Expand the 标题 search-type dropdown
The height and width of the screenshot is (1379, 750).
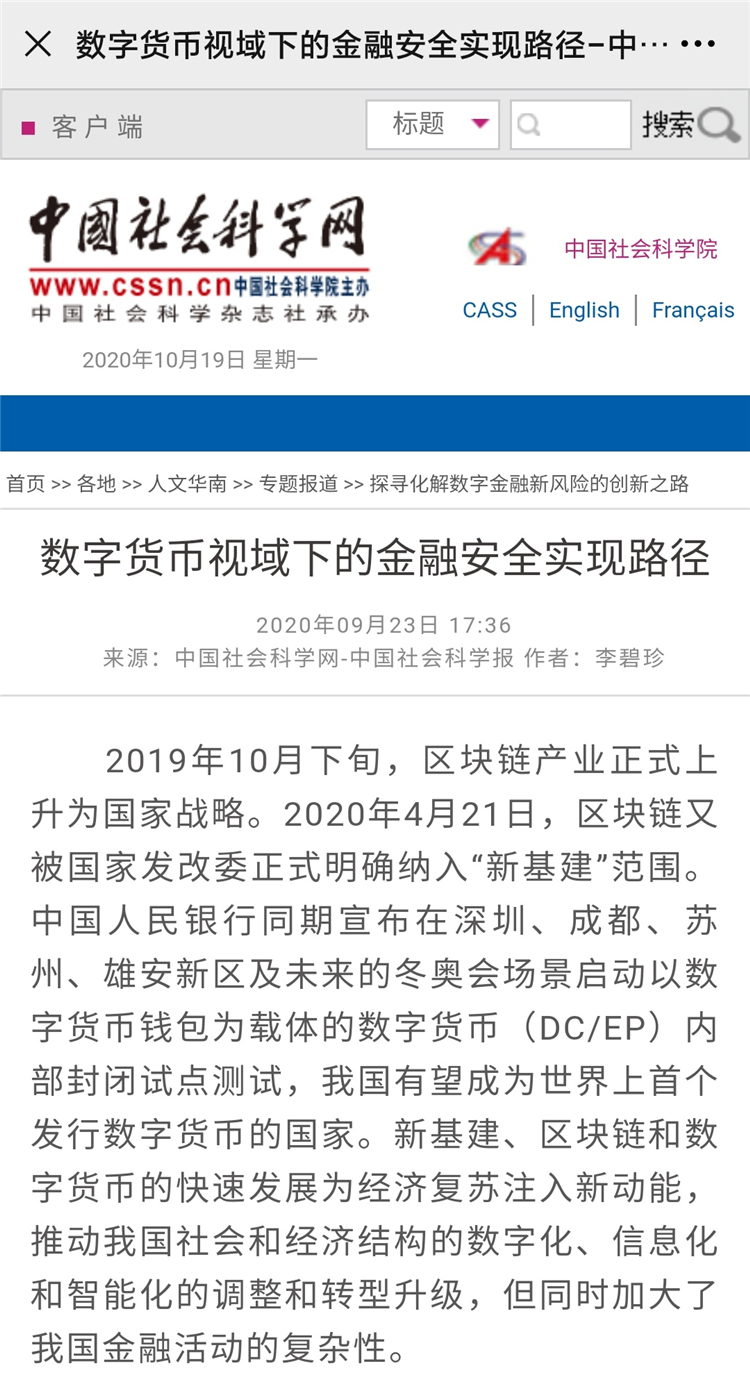point(432,125)
